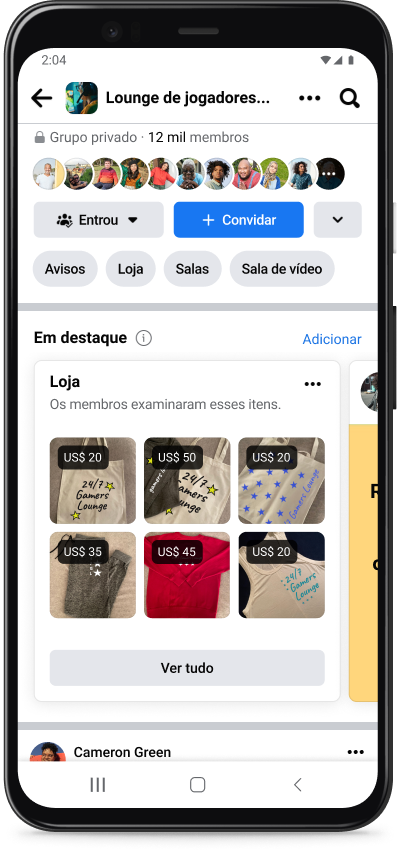Go back using the top arrow
The image size is (400, 852).
(x=41, y=98)
